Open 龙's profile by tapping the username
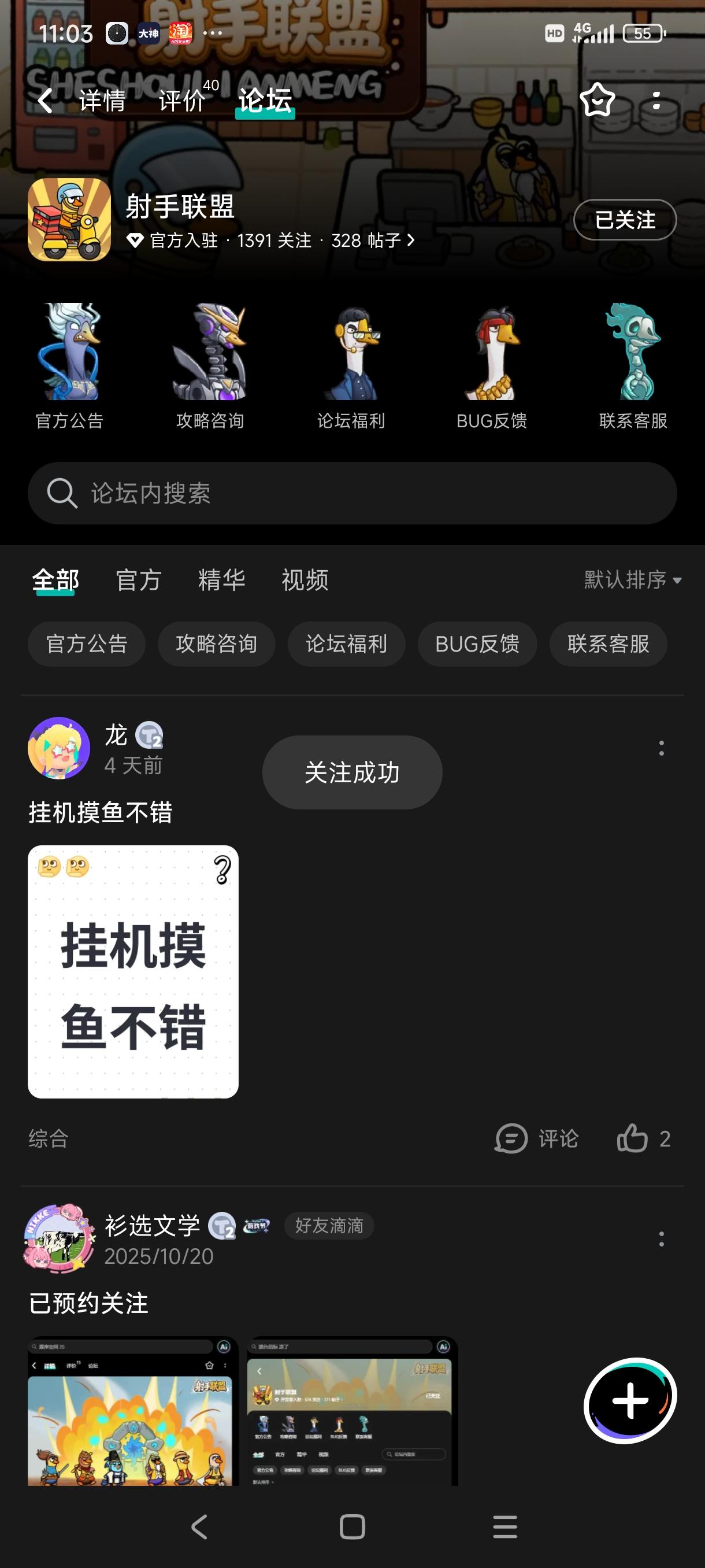 [x=116, y=735]
